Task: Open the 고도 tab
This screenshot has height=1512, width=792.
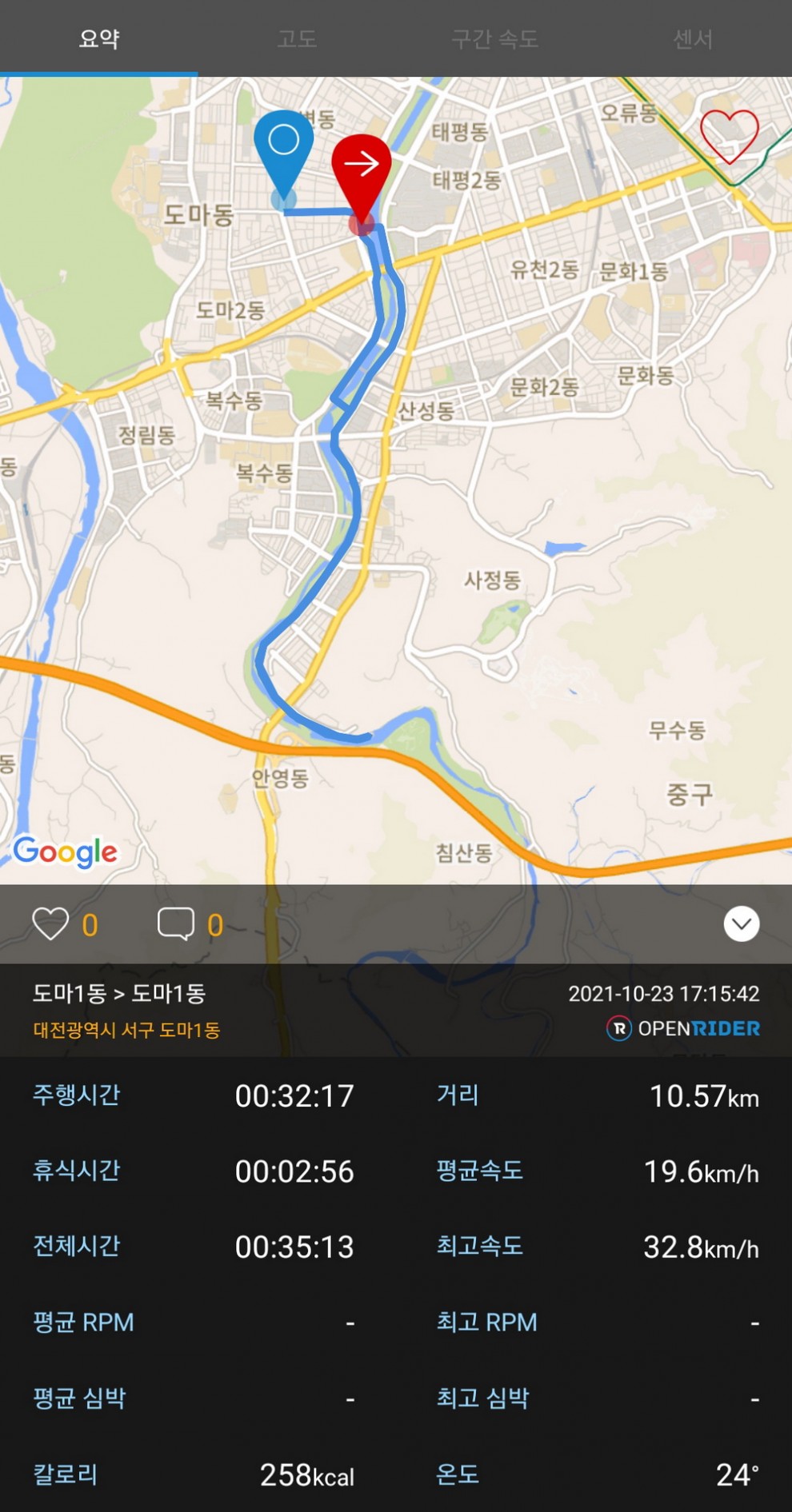Action: coord(297,38)
